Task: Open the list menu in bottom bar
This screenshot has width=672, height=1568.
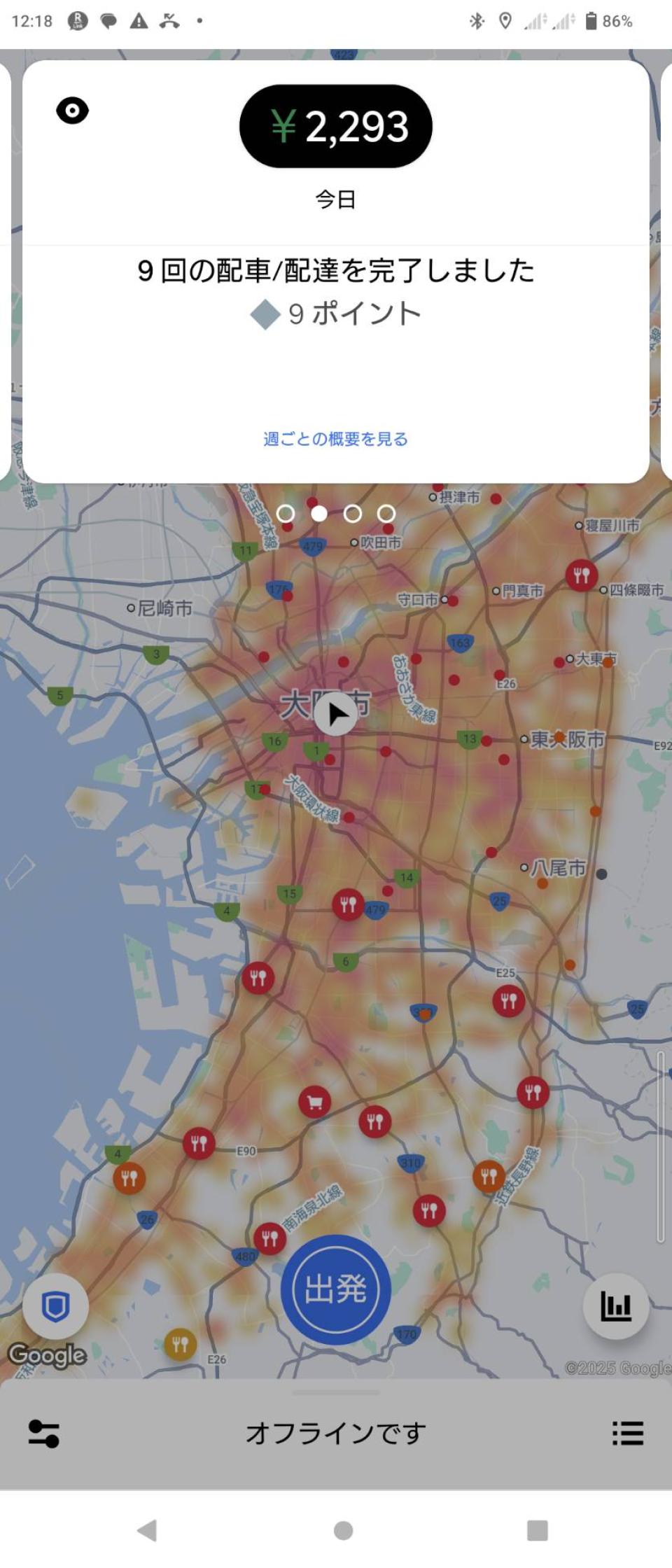Action: click(x=627, y=1433)
